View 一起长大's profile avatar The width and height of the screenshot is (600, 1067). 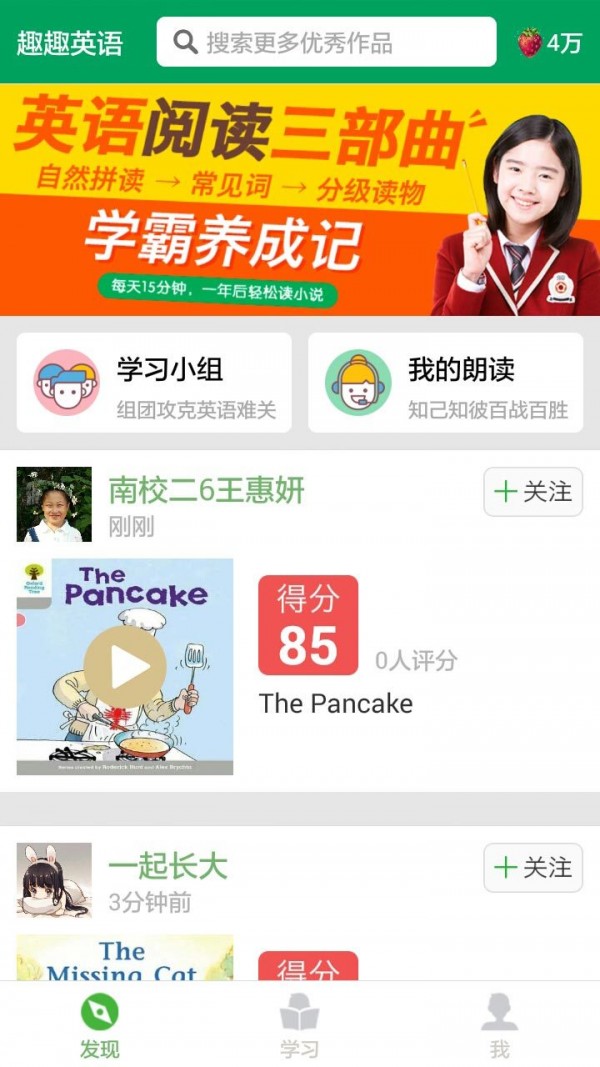[54, 880]
